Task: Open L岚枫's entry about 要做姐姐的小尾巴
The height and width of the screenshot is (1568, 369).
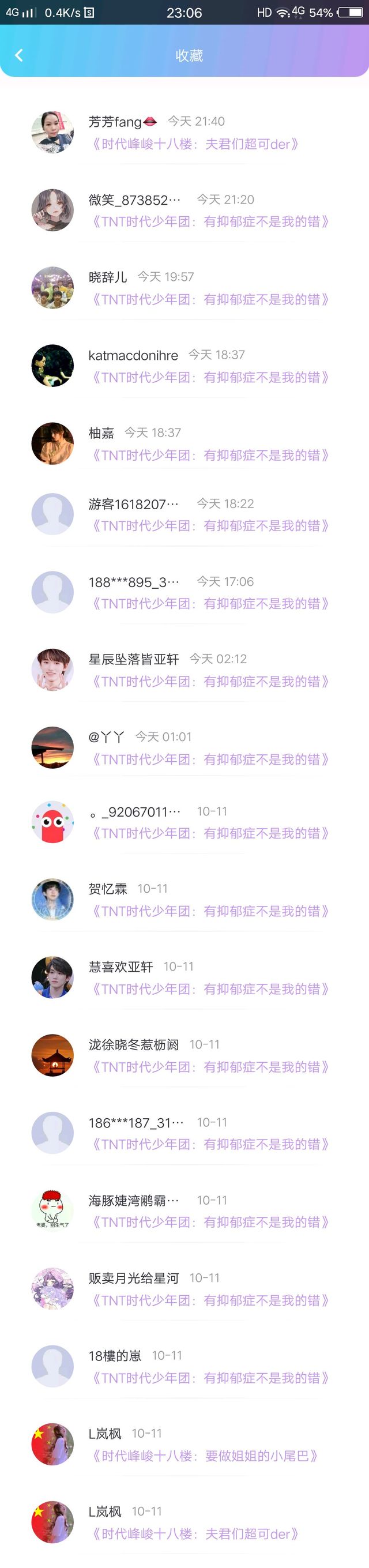Action: [x=204, y=1456]
